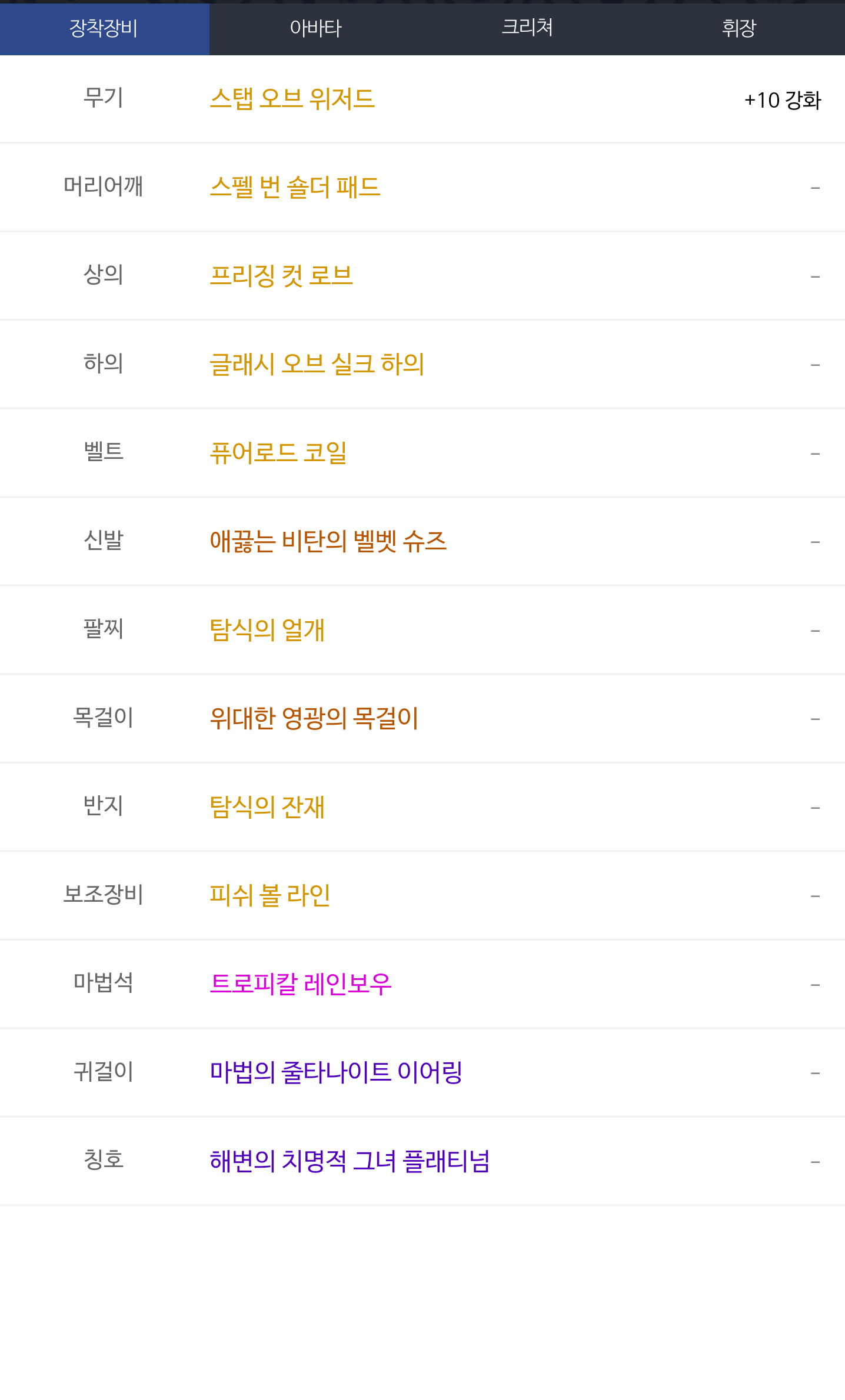Open the 크리쳐 tab
Viewport: 845px width, 1400px height.
pos(527,28)
